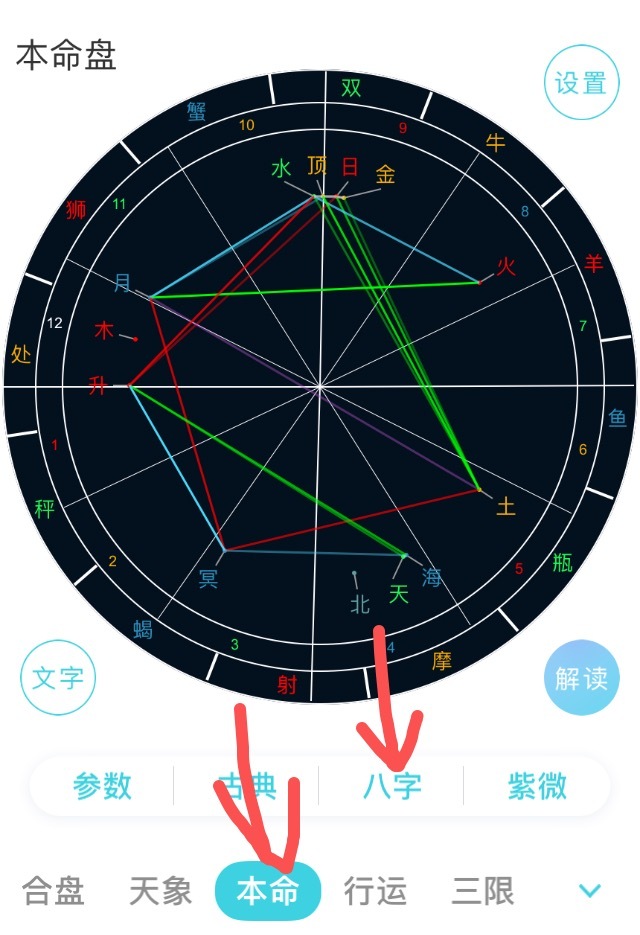The width and height of the screenshot is (640, 935).
Task: Tap the 文字 text view button
Action: [57, 677]
